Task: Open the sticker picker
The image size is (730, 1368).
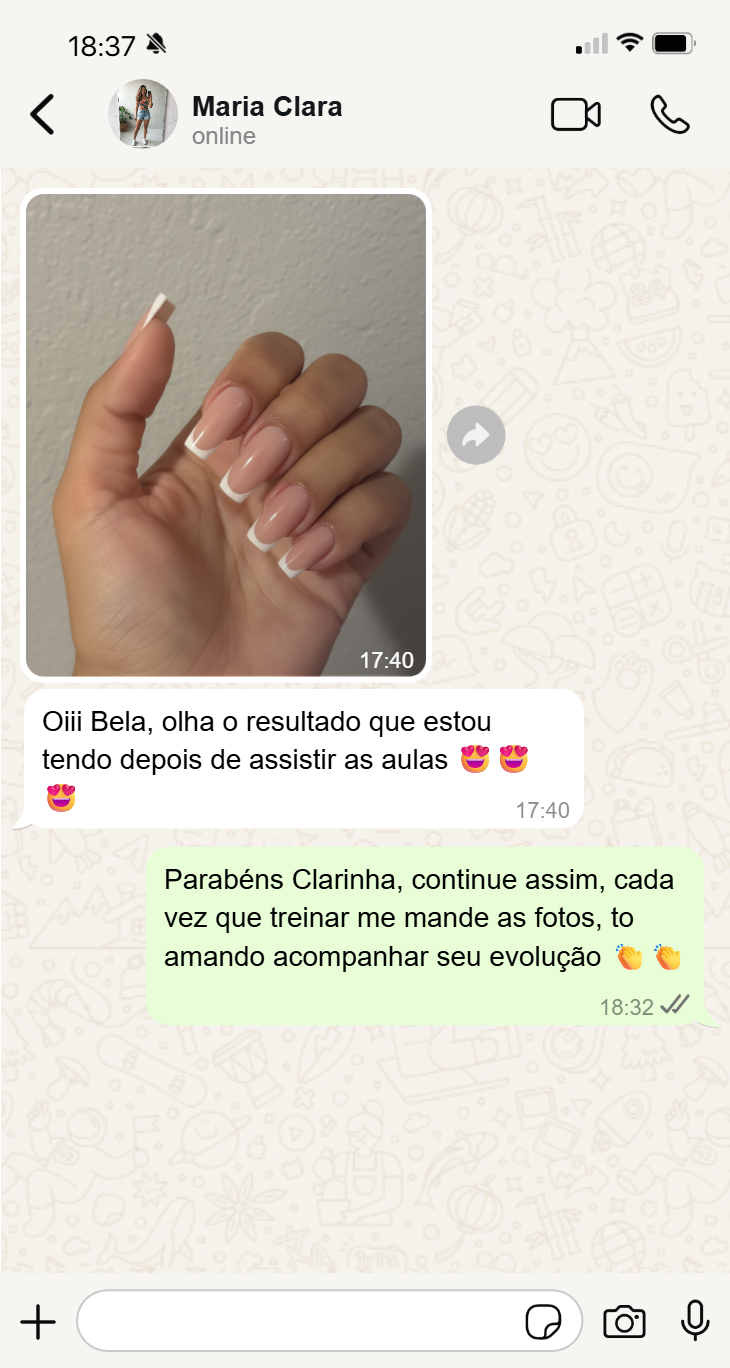Action: tap(543, 1322)
